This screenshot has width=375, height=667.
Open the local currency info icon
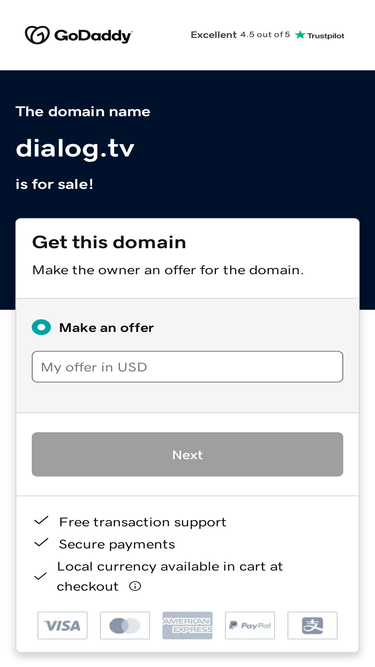[135, 586]
